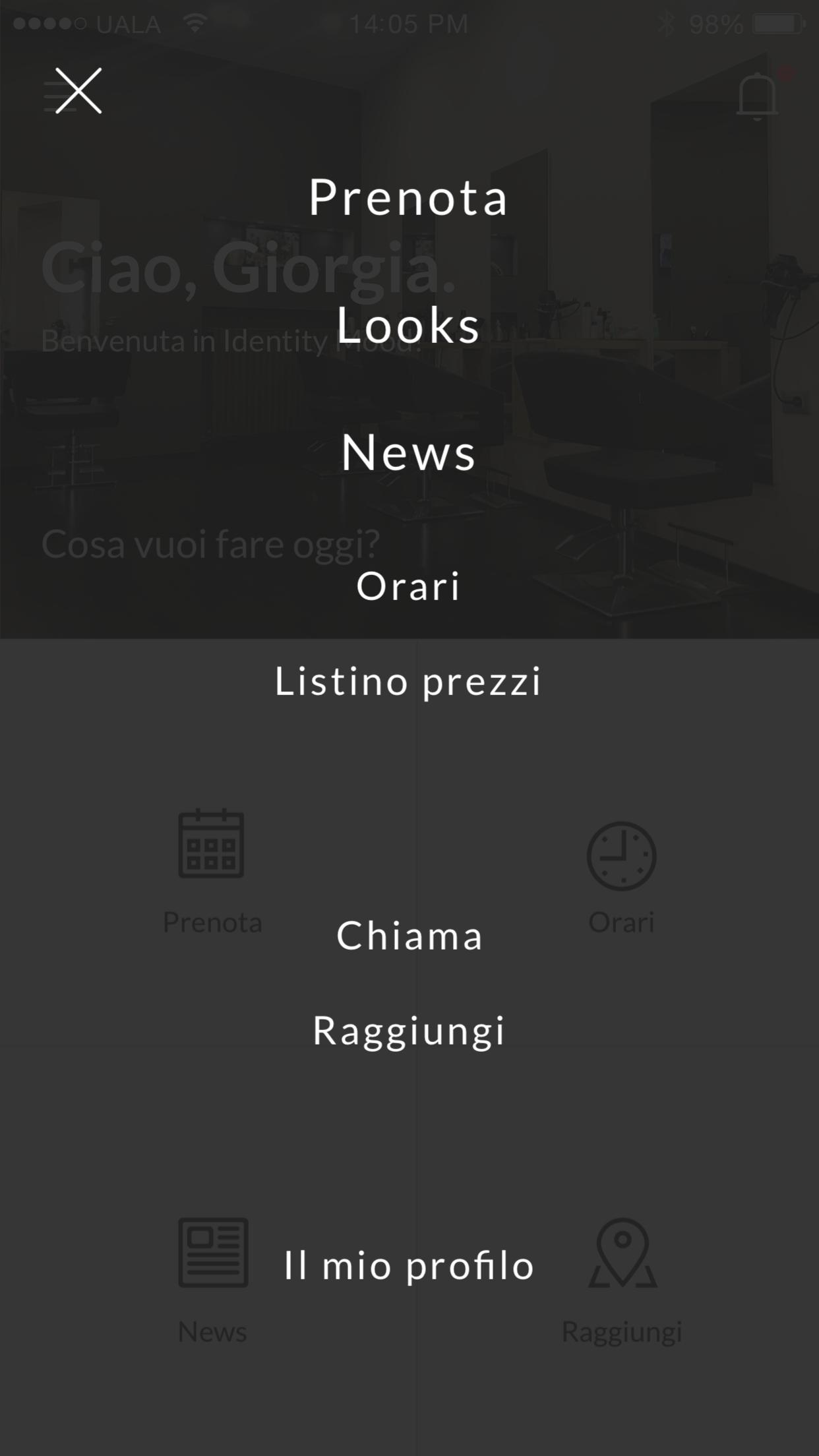The height and width of the screenshot is (1456, 819).
Task: Select Chiama to call the salon
Action: click(x=409, y=935)
